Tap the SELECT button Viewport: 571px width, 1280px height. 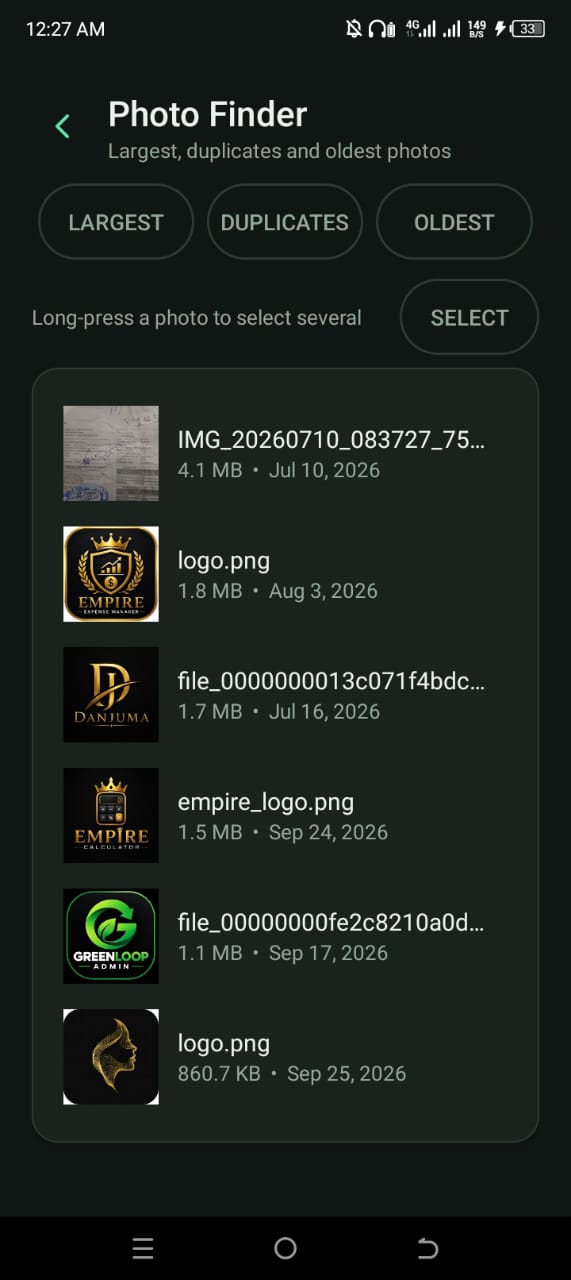[x=469, y=318]
